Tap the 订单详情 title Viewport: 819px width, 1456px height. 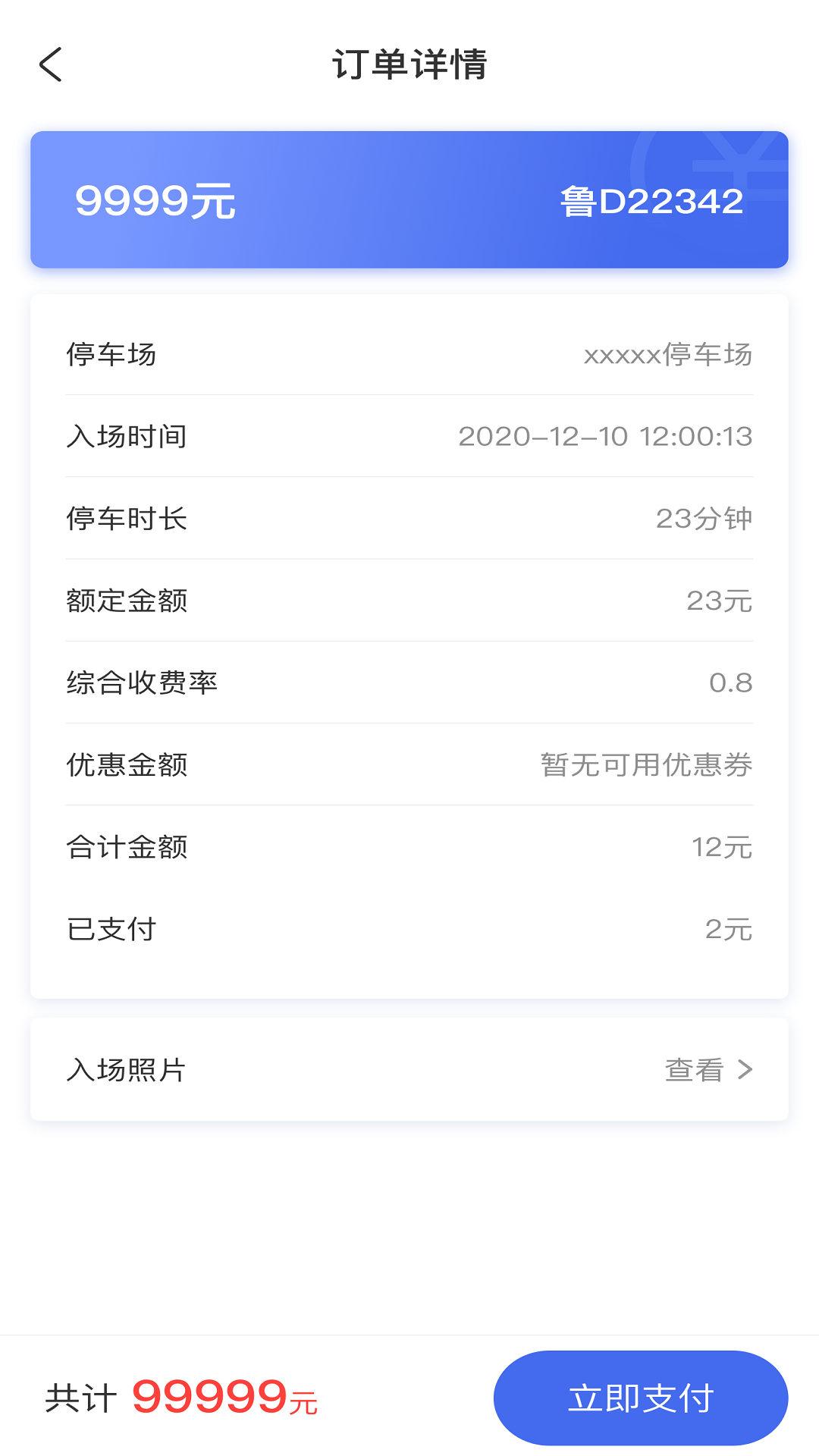(x=409, y=64)
